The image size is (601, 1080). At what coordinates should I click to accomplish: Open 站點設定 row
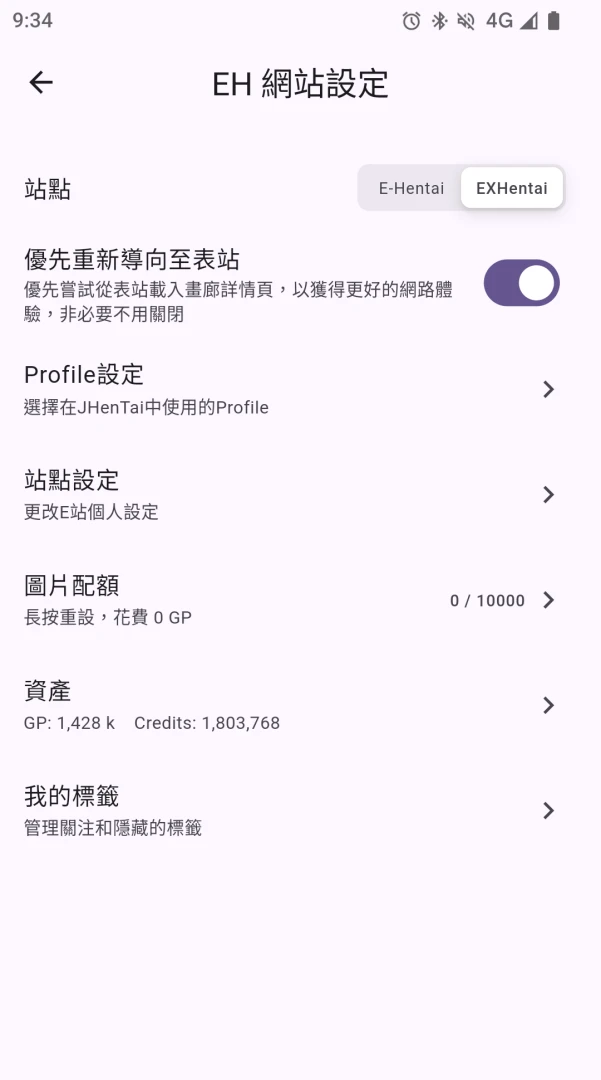(x=290, y=495)
